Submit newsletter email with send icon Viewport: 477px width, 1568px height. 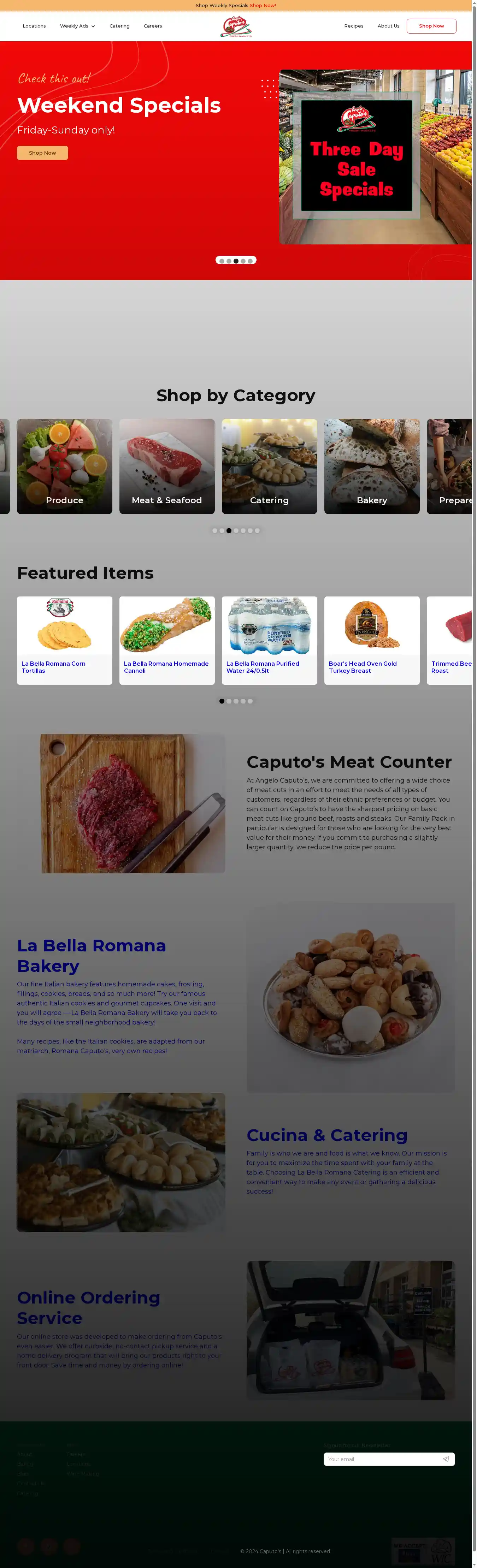446,1459
